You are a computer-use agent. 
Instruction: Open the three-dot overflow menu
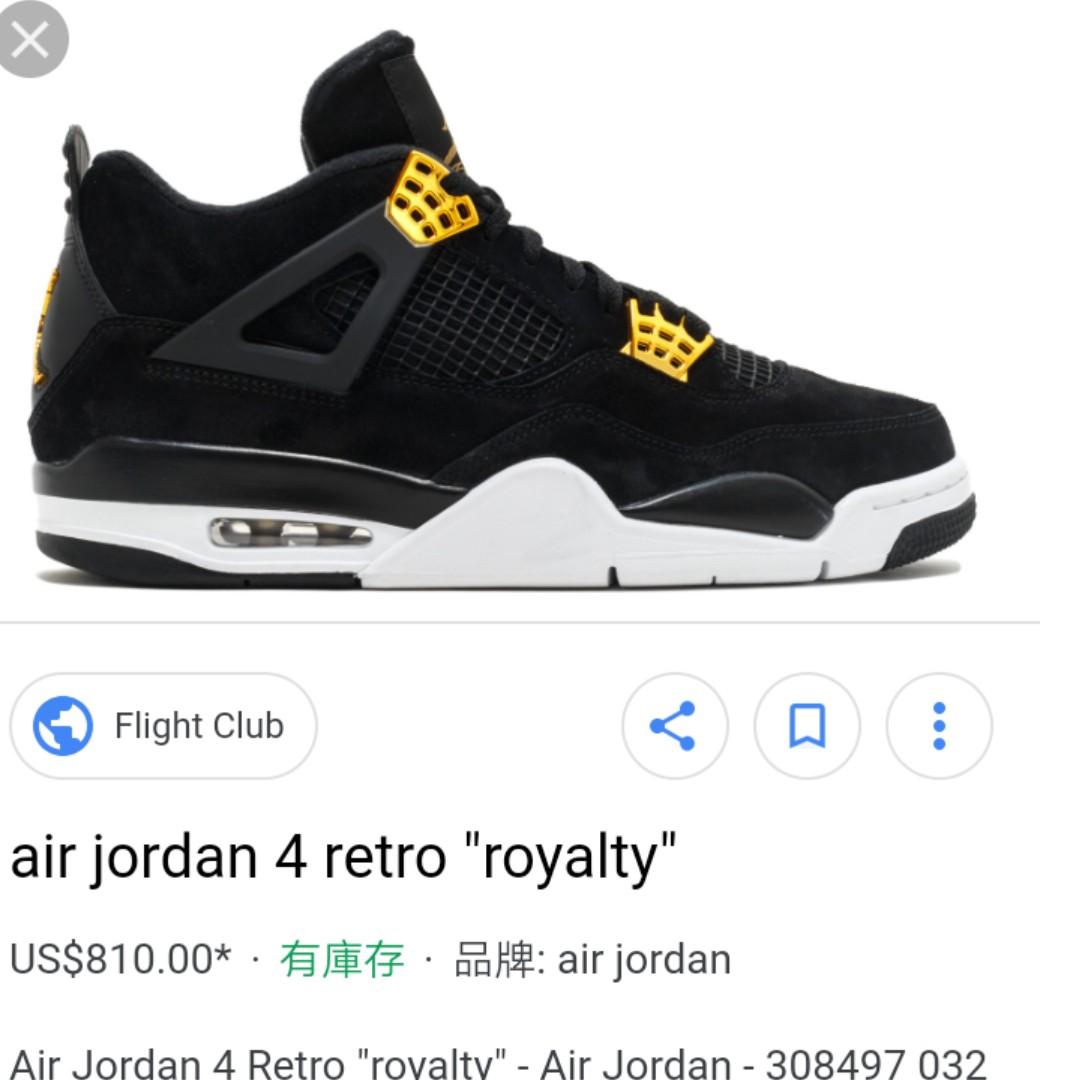pos(939,726)
